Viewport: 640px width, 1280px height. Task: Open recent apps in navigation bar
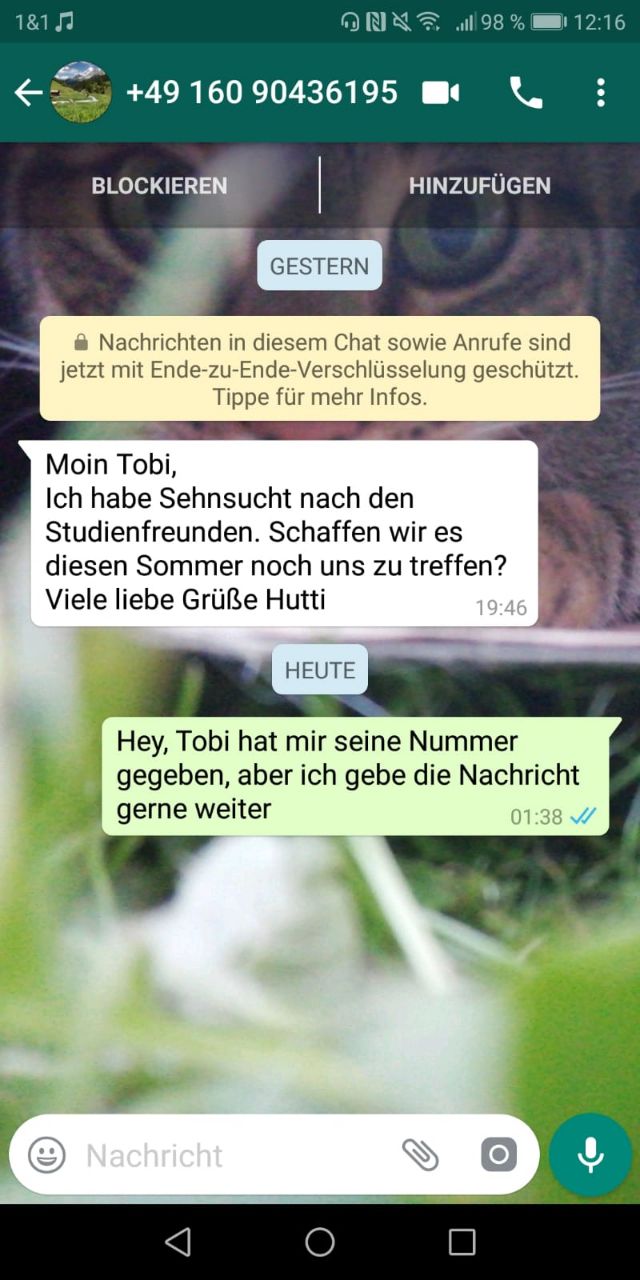tap(462, 1242)
